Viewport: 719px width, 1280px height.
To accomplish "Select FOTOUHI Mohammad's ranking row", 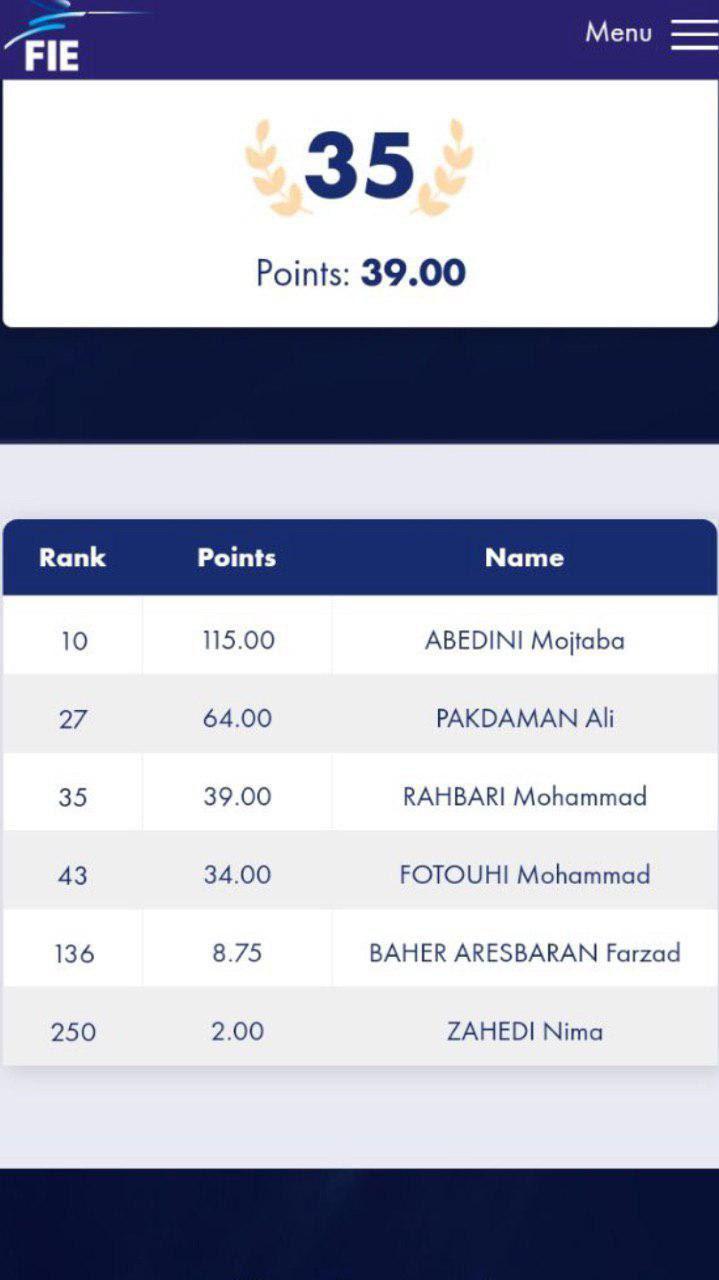I will [360, 874].
